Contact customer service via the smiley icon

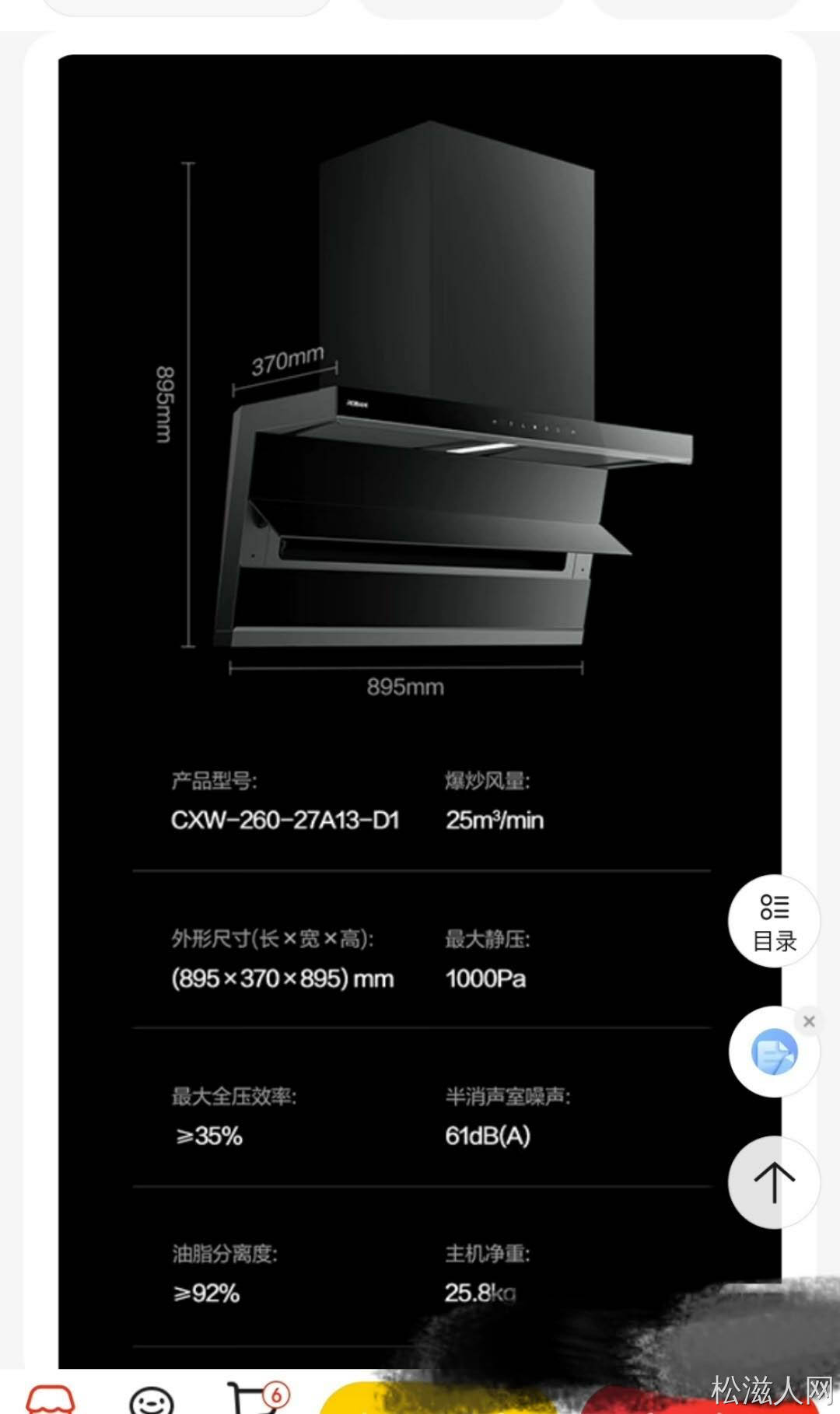pyautogui.click(x=152, y=1400)
